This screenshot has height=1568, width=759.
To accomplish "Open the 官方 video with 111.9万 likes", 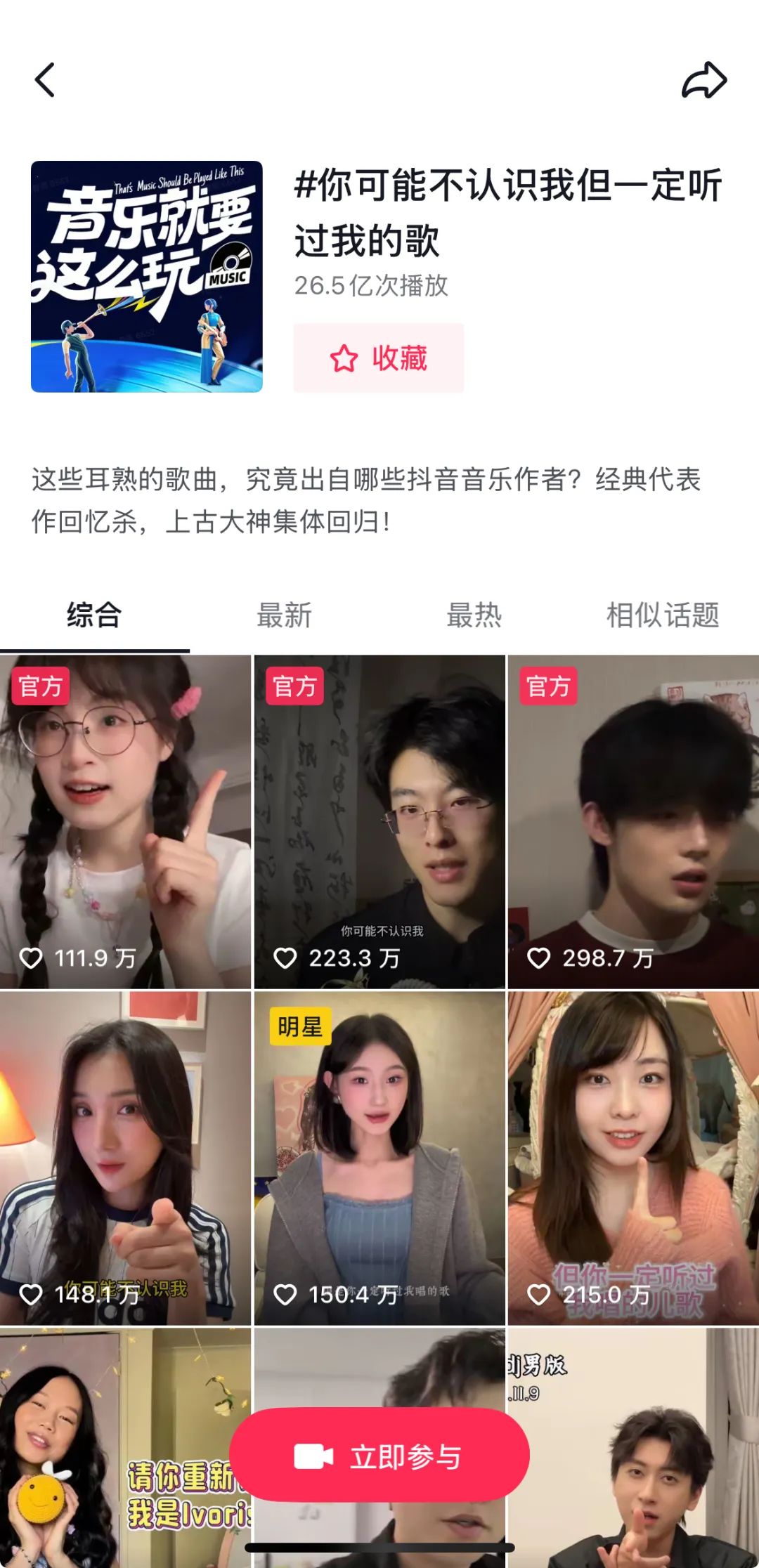I will (x=125, y=822).
